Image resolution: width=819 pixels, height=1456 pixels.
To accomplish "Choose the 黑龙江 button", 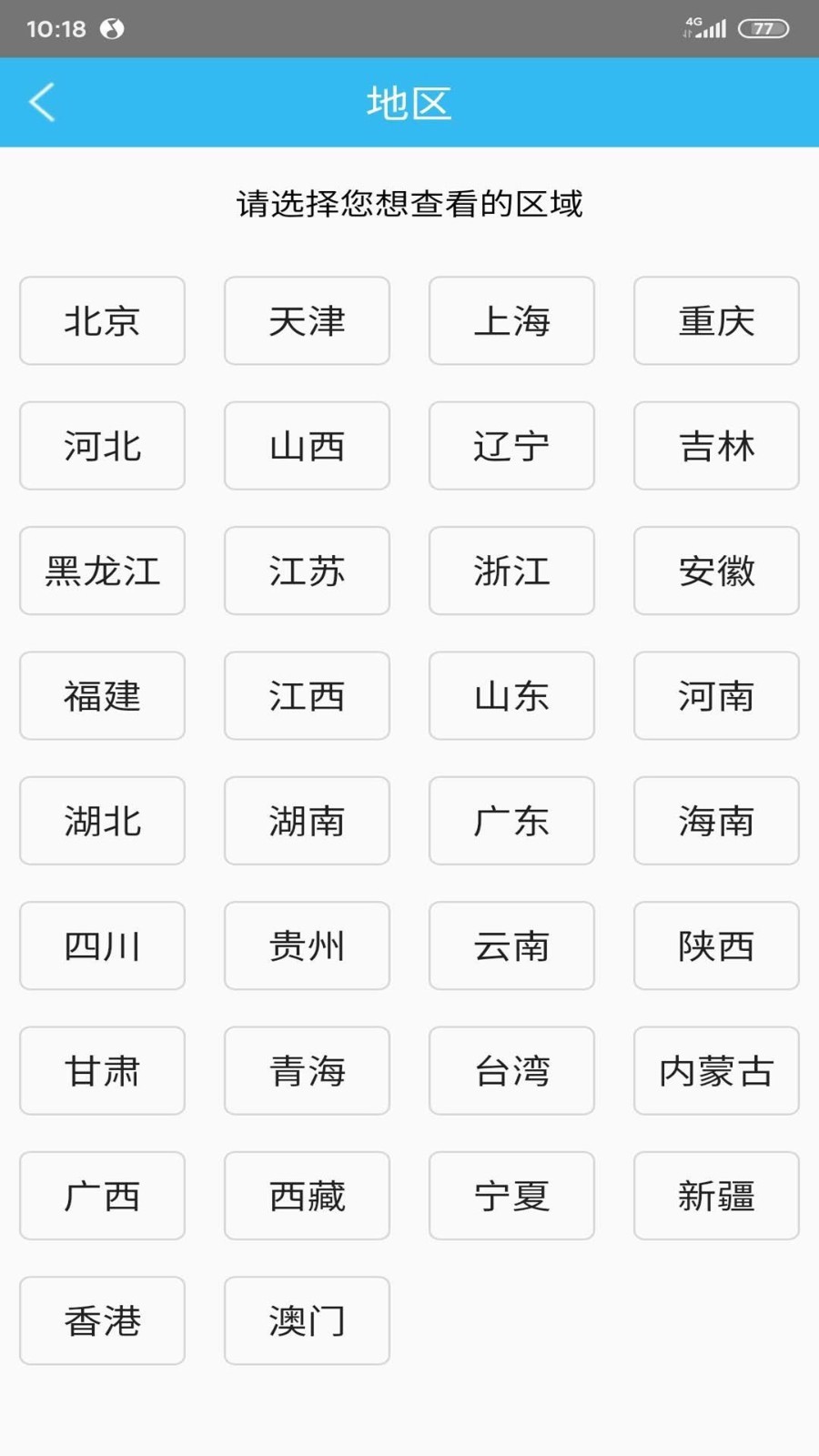I will [x=102, y=571].
